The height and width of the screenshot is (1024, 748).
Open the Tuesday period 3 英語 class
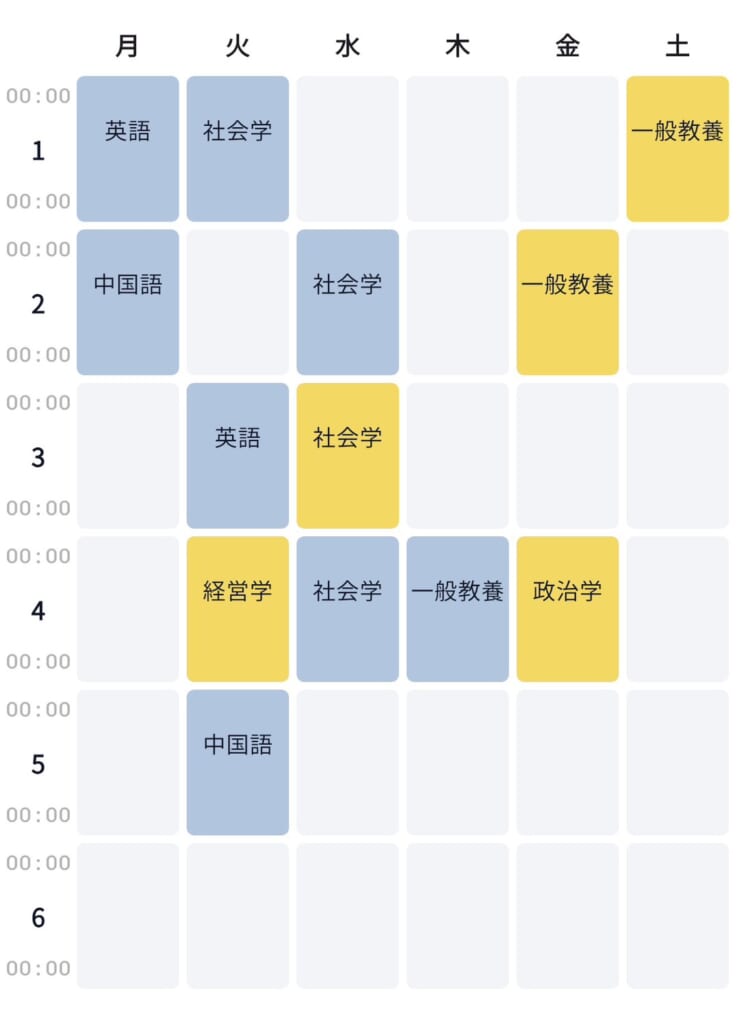pyautogui.click(x=238, y=455)
